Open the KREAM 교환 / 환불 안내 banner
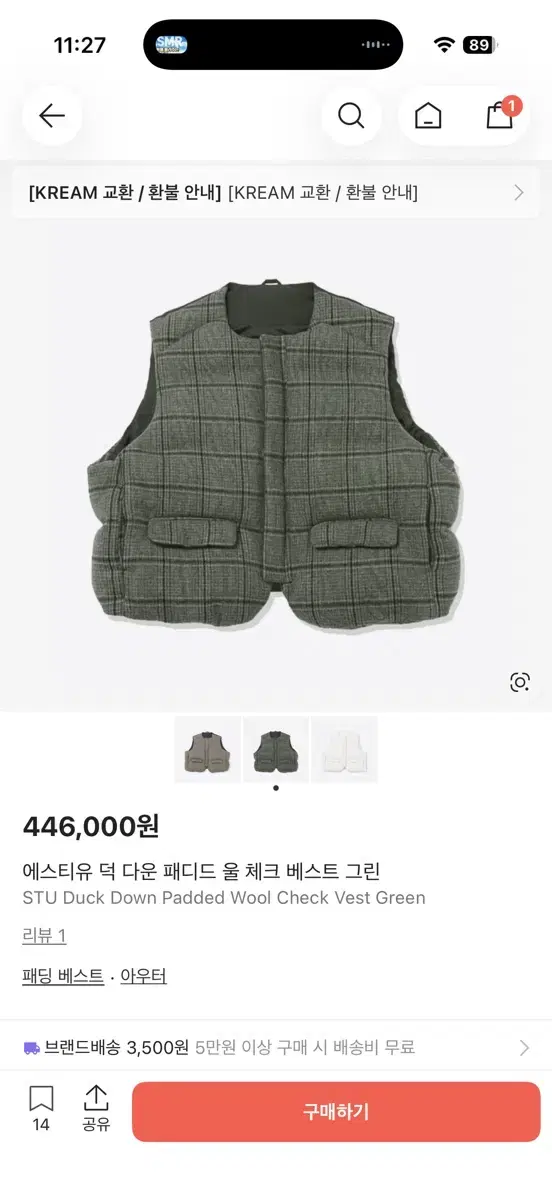This screenshot has width=552, height=1200. click(x=276, y=193)
